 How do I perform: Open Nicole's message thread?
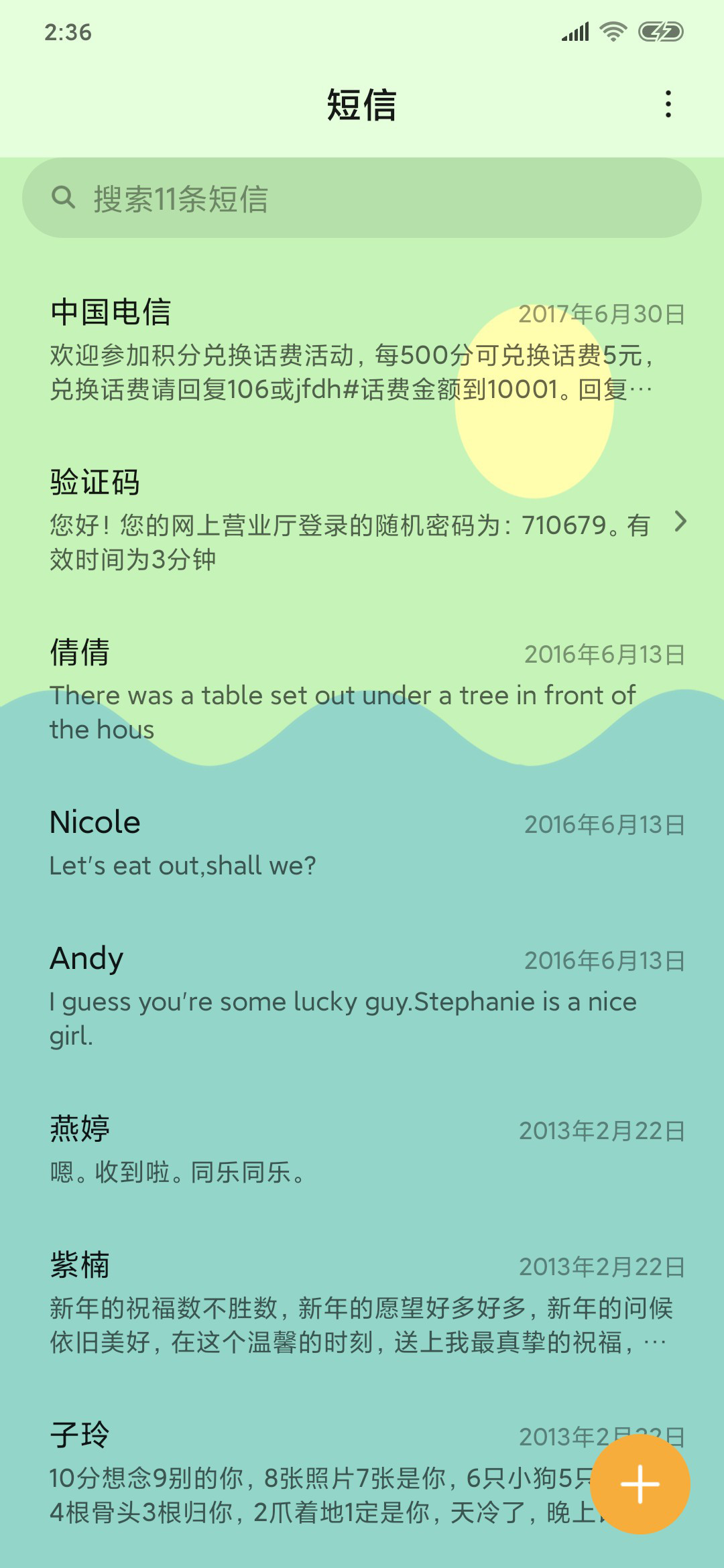[362, 844]
